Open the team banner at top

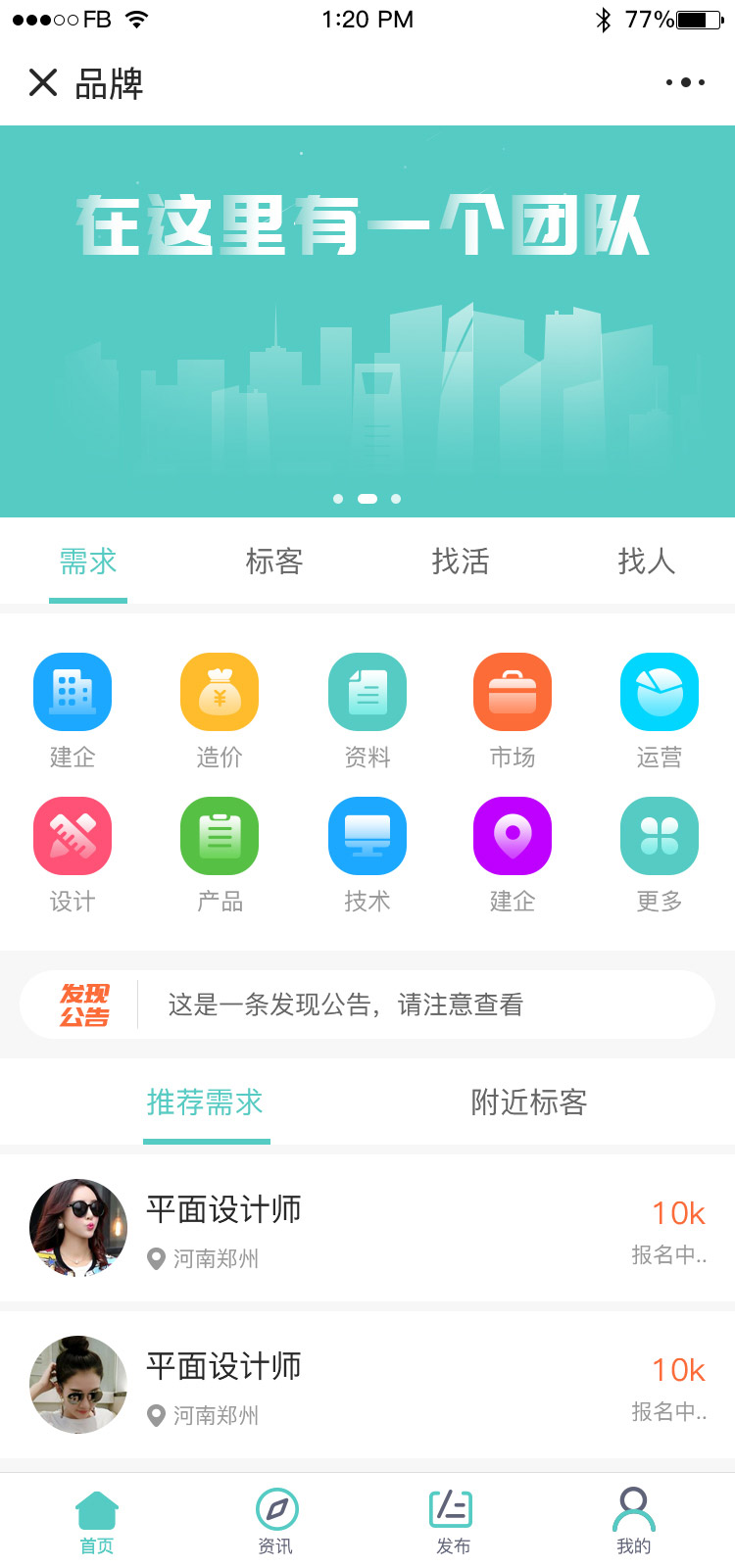[367, 321]
